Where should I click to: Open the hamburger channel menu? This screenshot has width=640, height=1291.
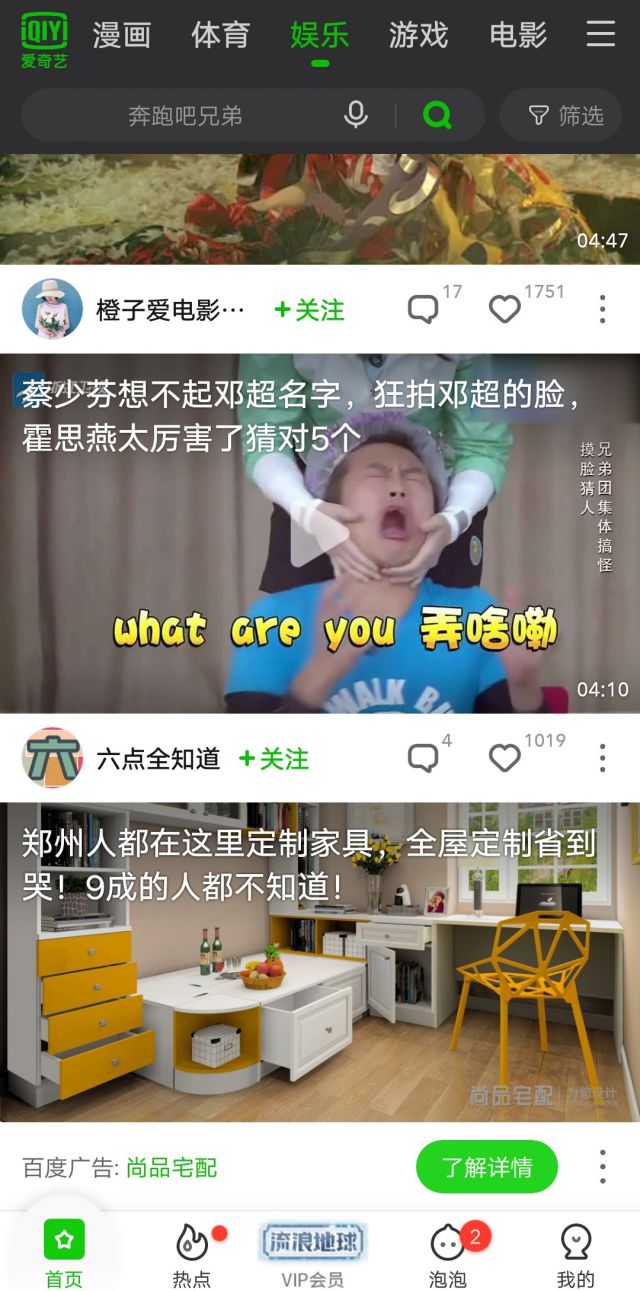coord(600,34)
